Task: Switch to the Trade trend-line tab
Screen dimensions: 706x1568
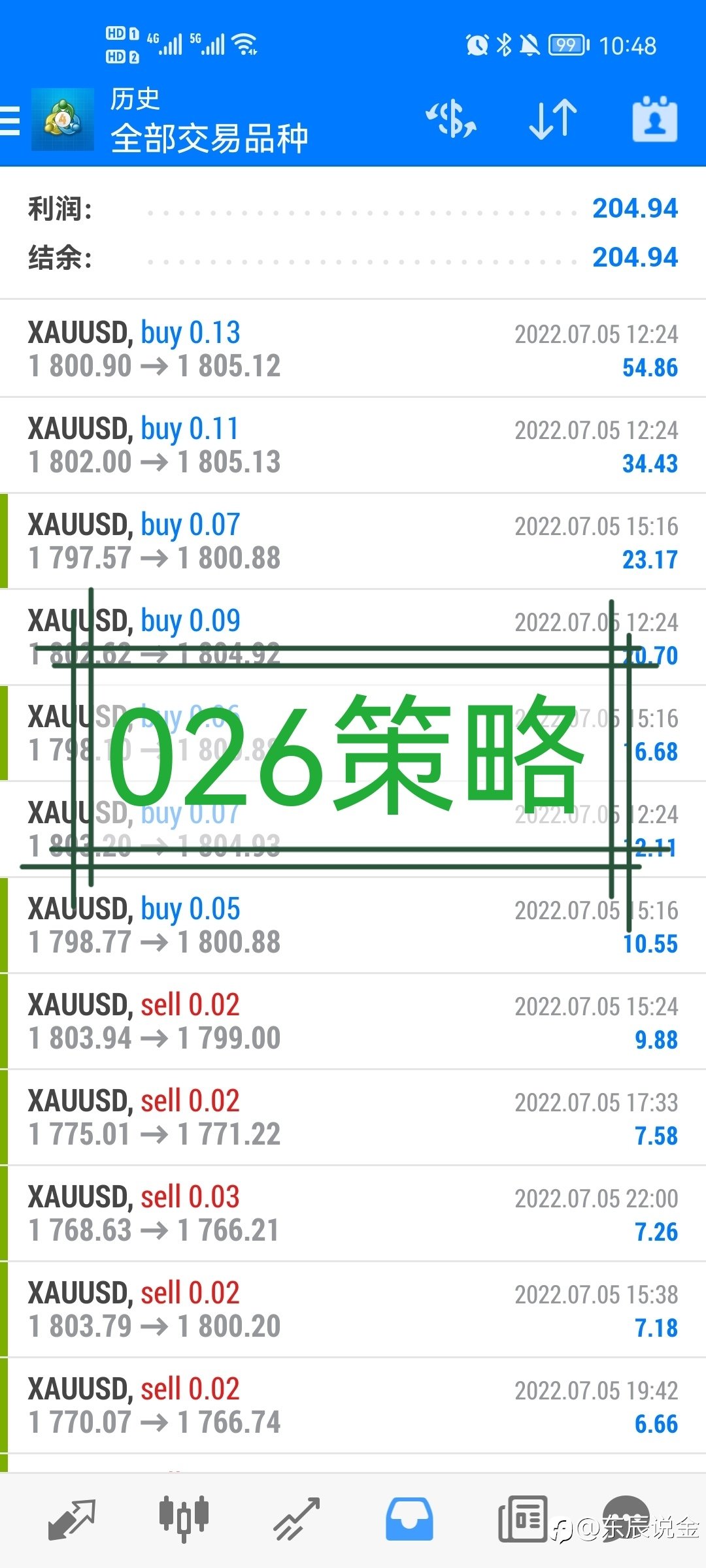Action: [x=297, y=1519]
